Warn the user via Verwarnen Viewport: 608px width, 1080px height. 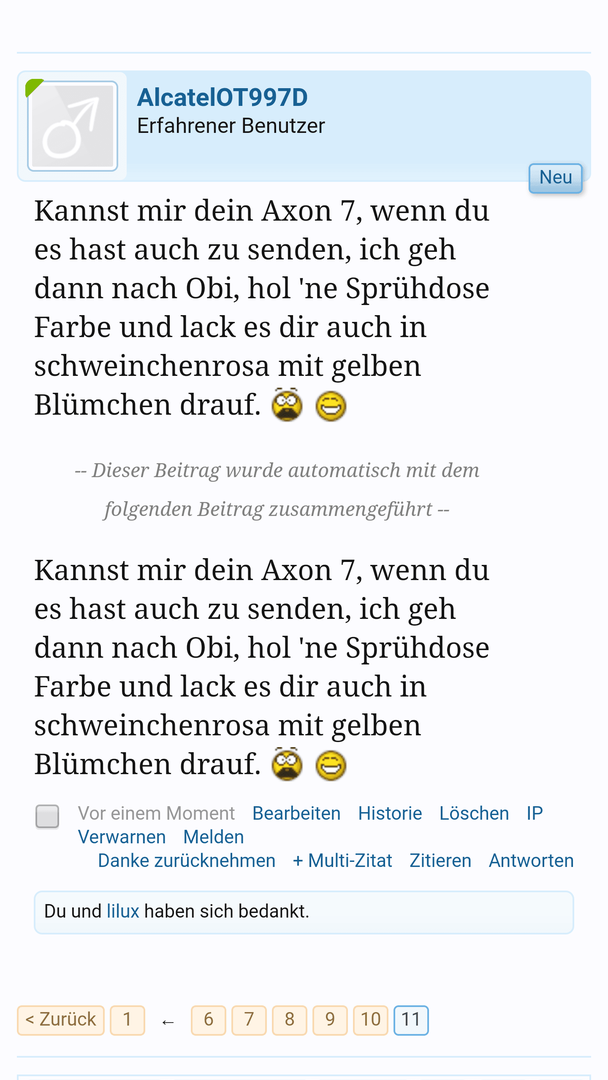point(122,837)
